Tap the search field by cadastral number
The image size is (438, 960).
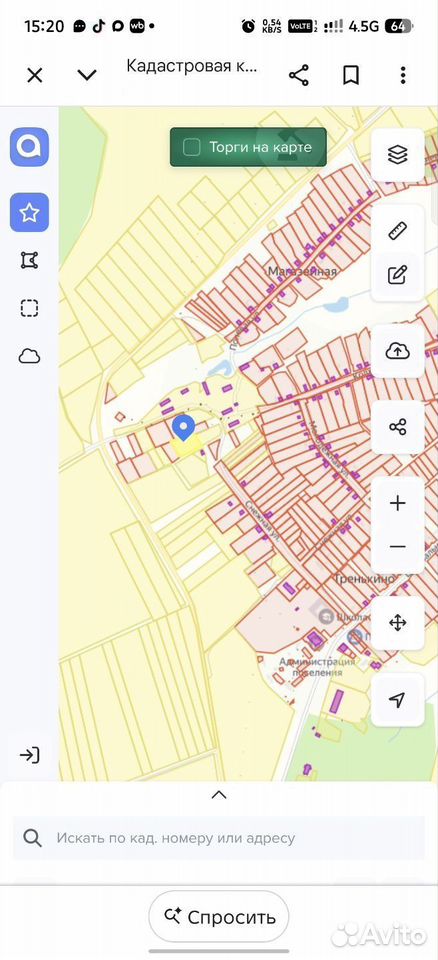pyautogui.click(x=219, y=838)
